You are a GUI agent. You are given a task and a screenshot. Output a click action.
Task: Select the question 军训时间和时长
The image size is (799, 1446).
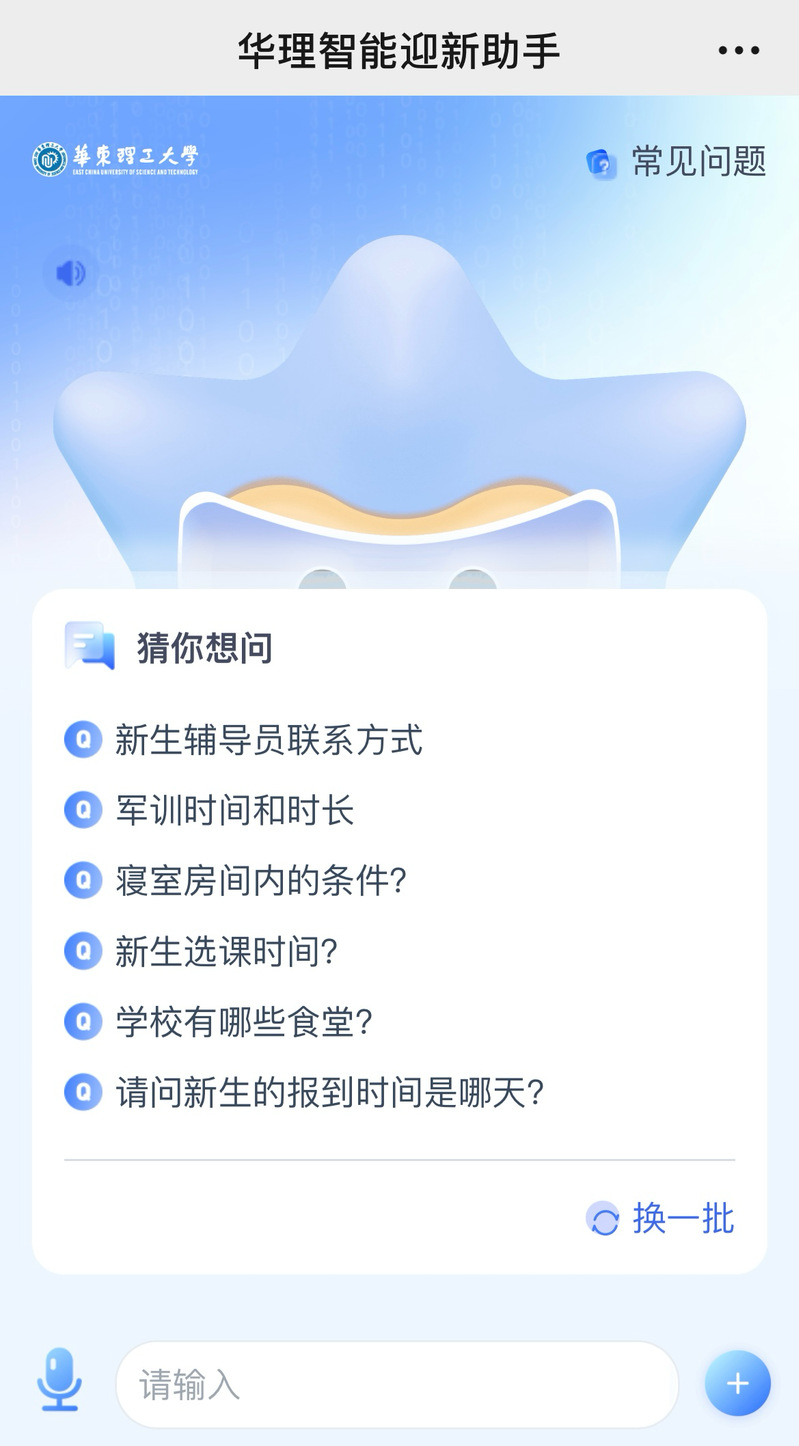209,810
